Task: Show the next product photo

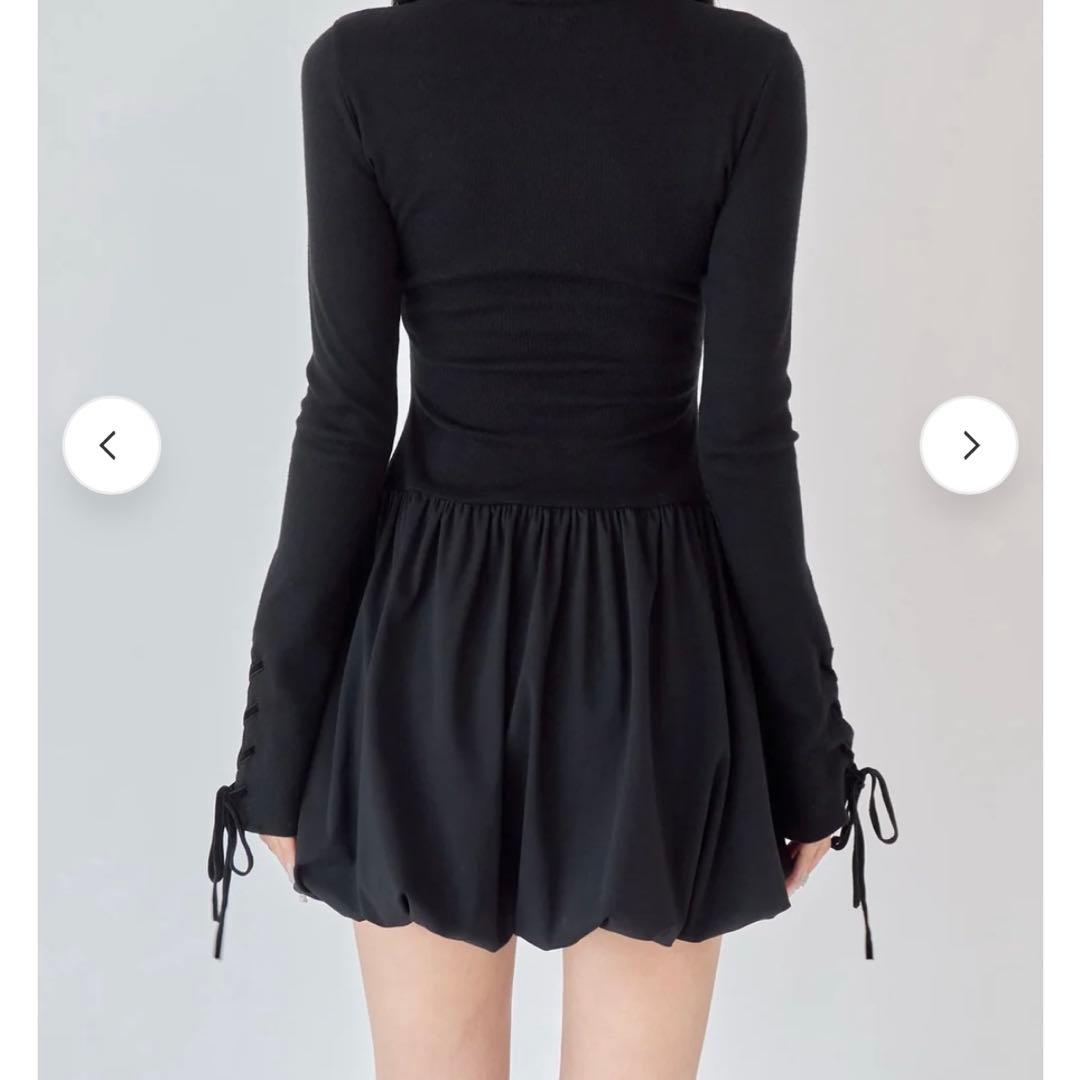Action: point(968,445)
